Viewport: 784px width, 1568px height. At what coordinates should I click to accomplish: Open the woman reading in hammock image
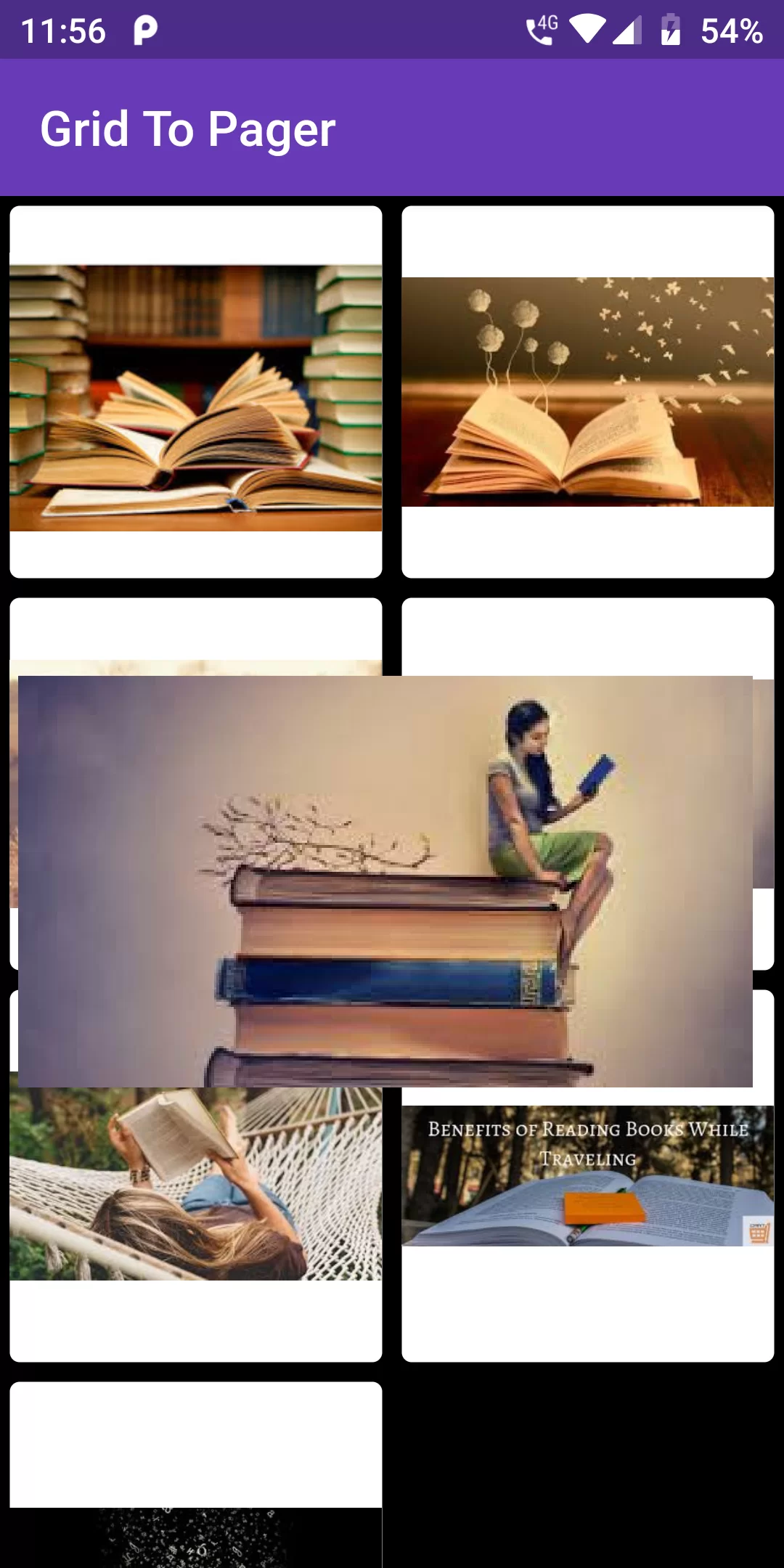tap(195, 1191)
